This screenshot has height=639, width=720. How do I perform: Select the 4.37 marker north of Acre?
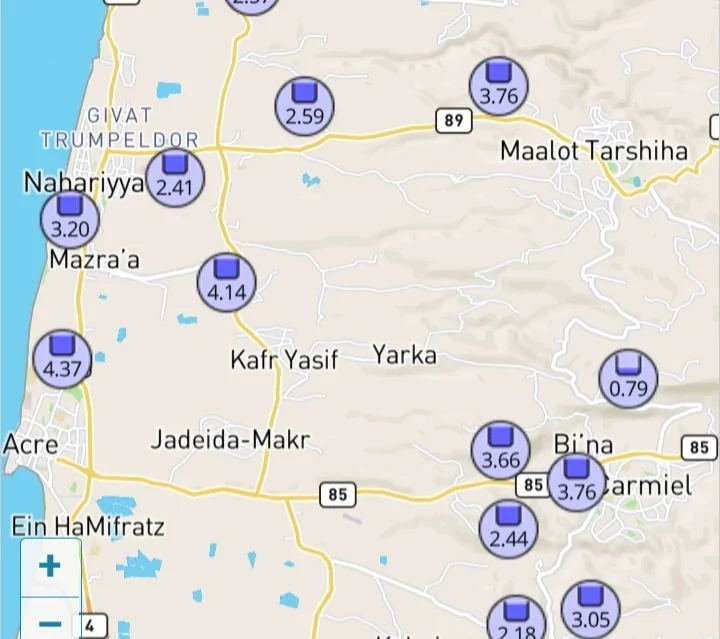(x=62, y=358)
